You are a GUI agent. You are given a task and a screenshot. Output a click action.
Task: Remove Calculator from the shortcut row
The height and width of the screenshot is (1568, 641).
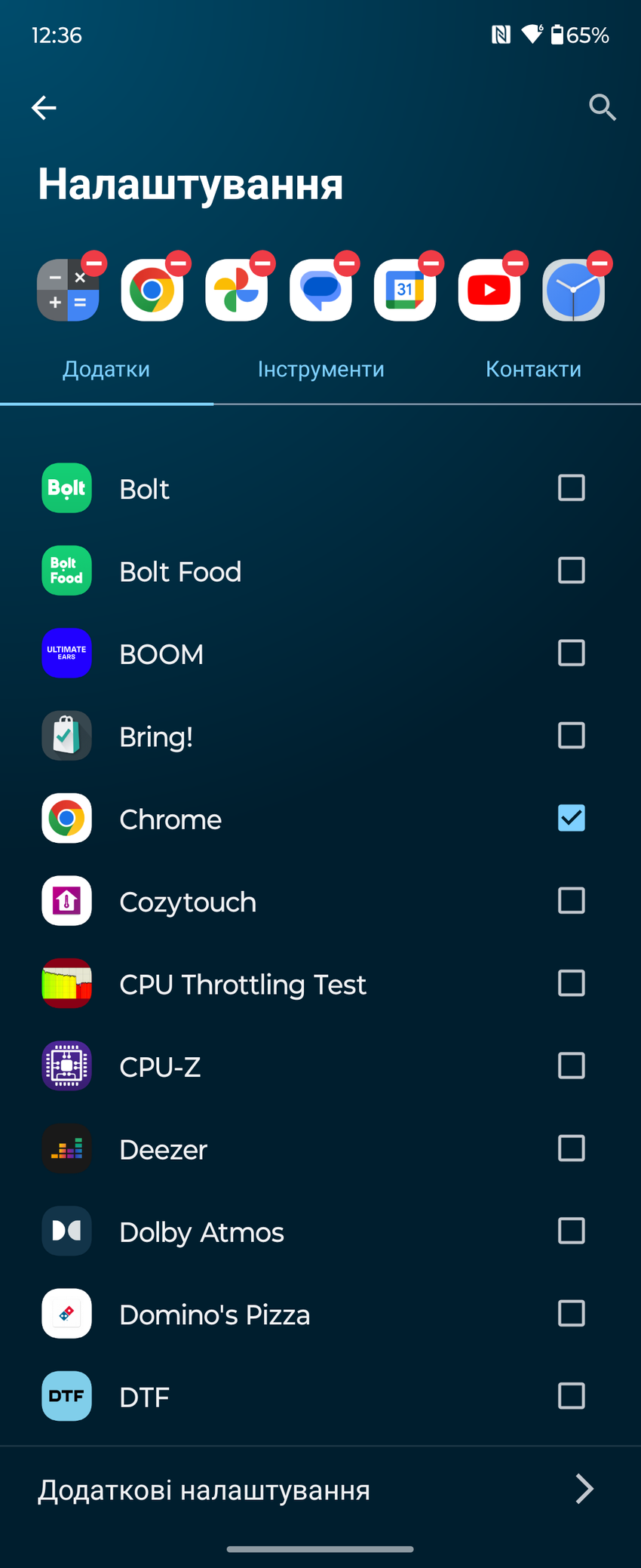point(94,263)
